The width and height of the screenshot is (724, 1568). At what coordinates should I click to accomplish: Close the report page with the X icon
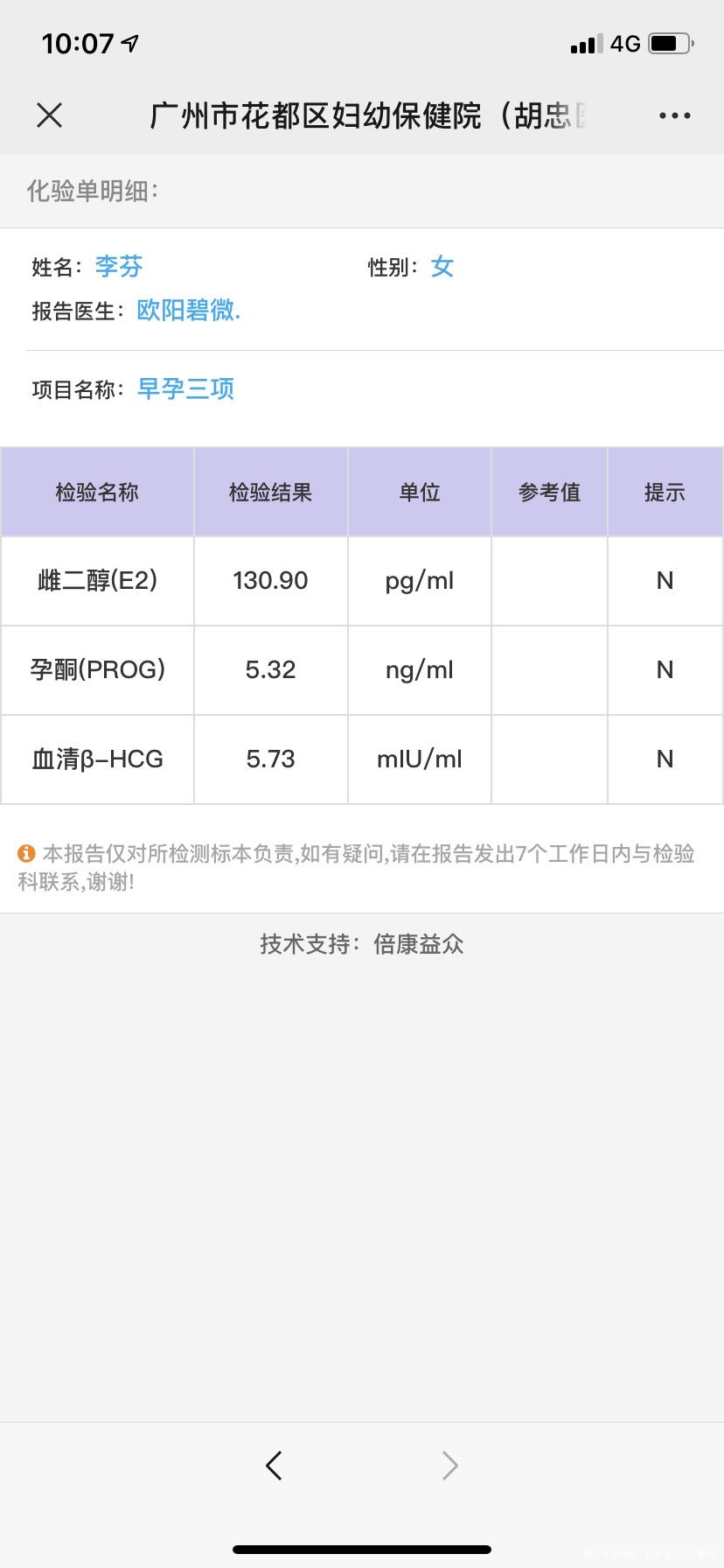click(x=49, y=115)
